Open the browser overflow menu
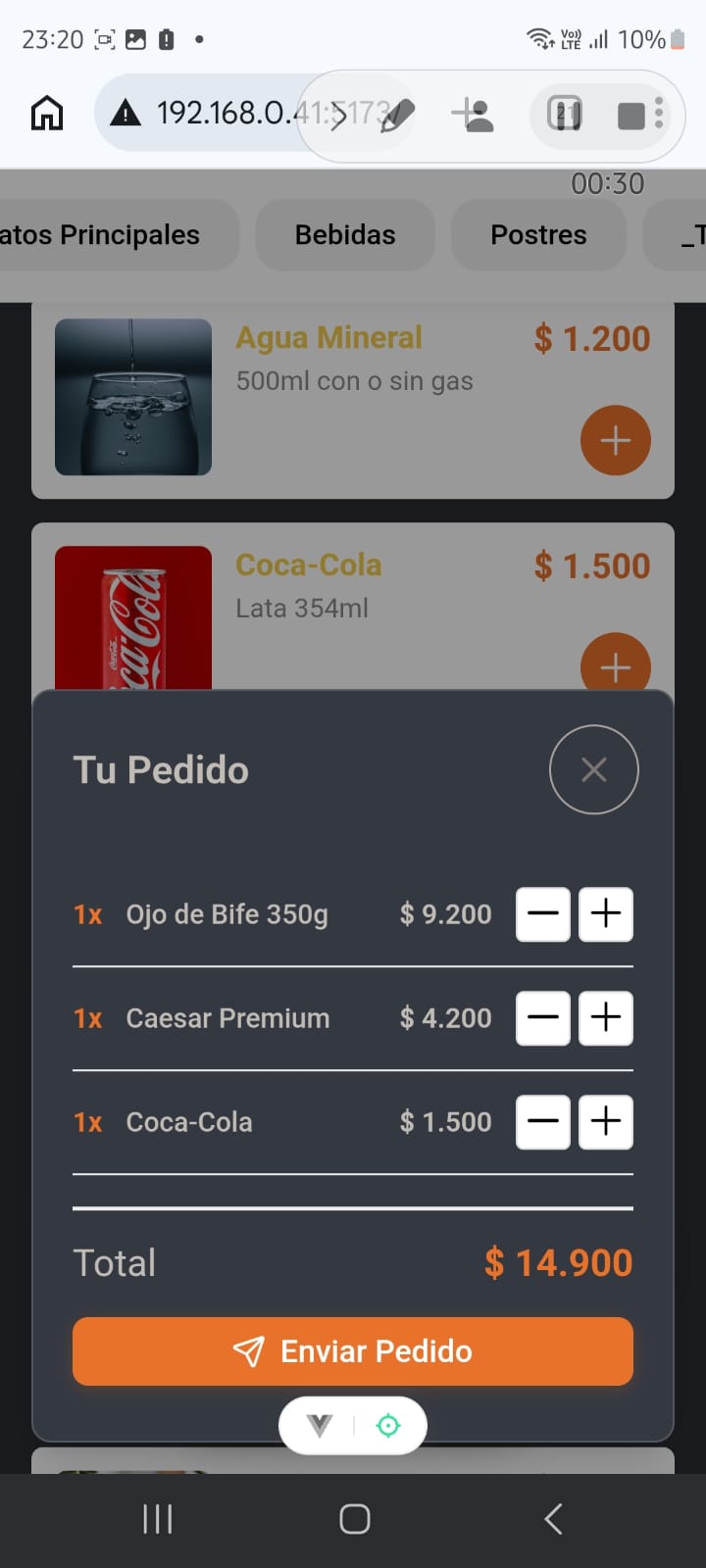This screenshot has width=706, height=1568. click(x=659, y=114)
